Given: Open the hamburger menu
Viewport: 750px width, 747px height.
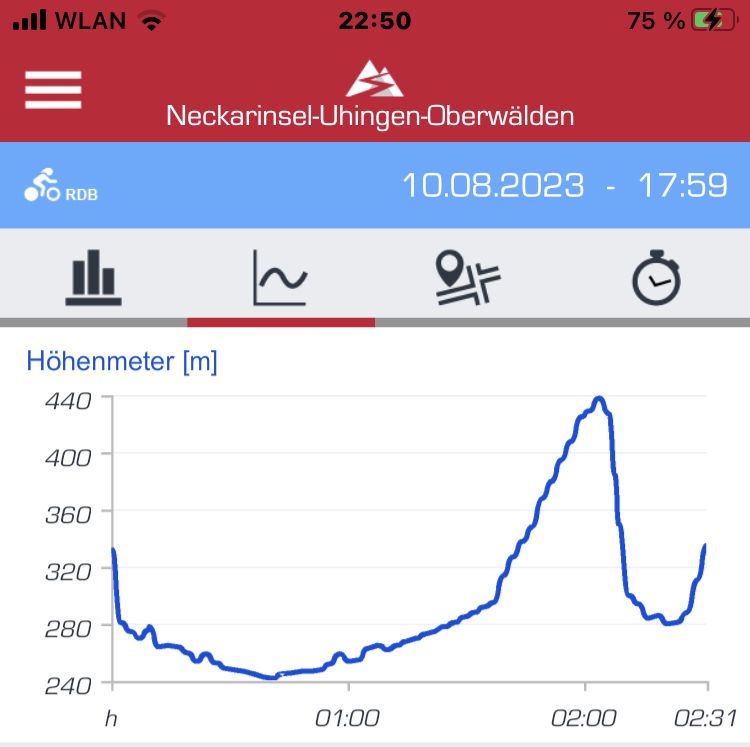Looking at the screenshot, I should [53, 90].
